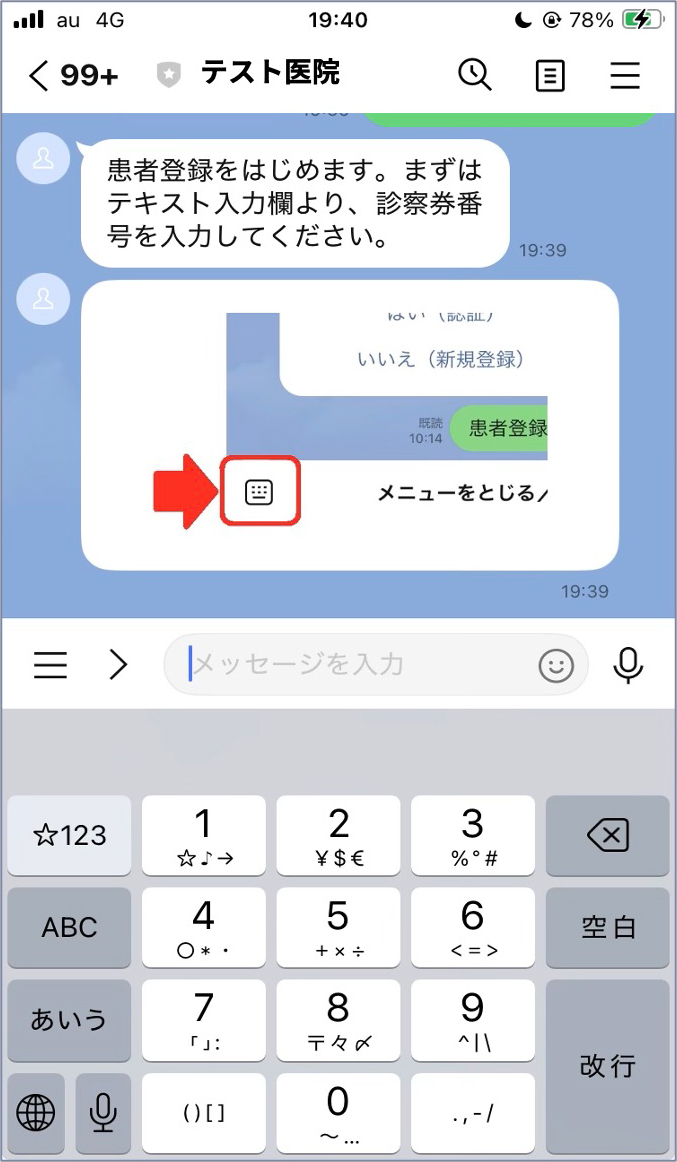677x1162 pixels.
Task: Start voice message with microphone icon
Action: point(628,665)
